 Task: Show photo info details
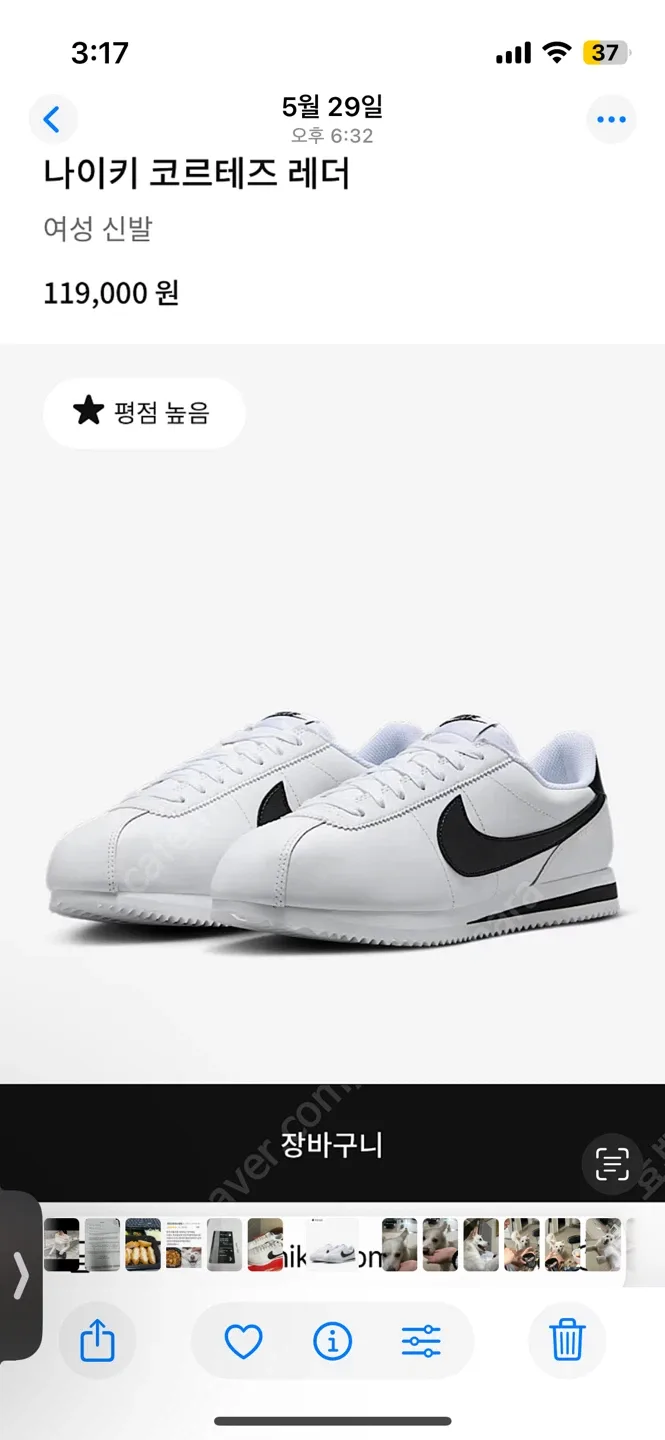click(332, 1340)
